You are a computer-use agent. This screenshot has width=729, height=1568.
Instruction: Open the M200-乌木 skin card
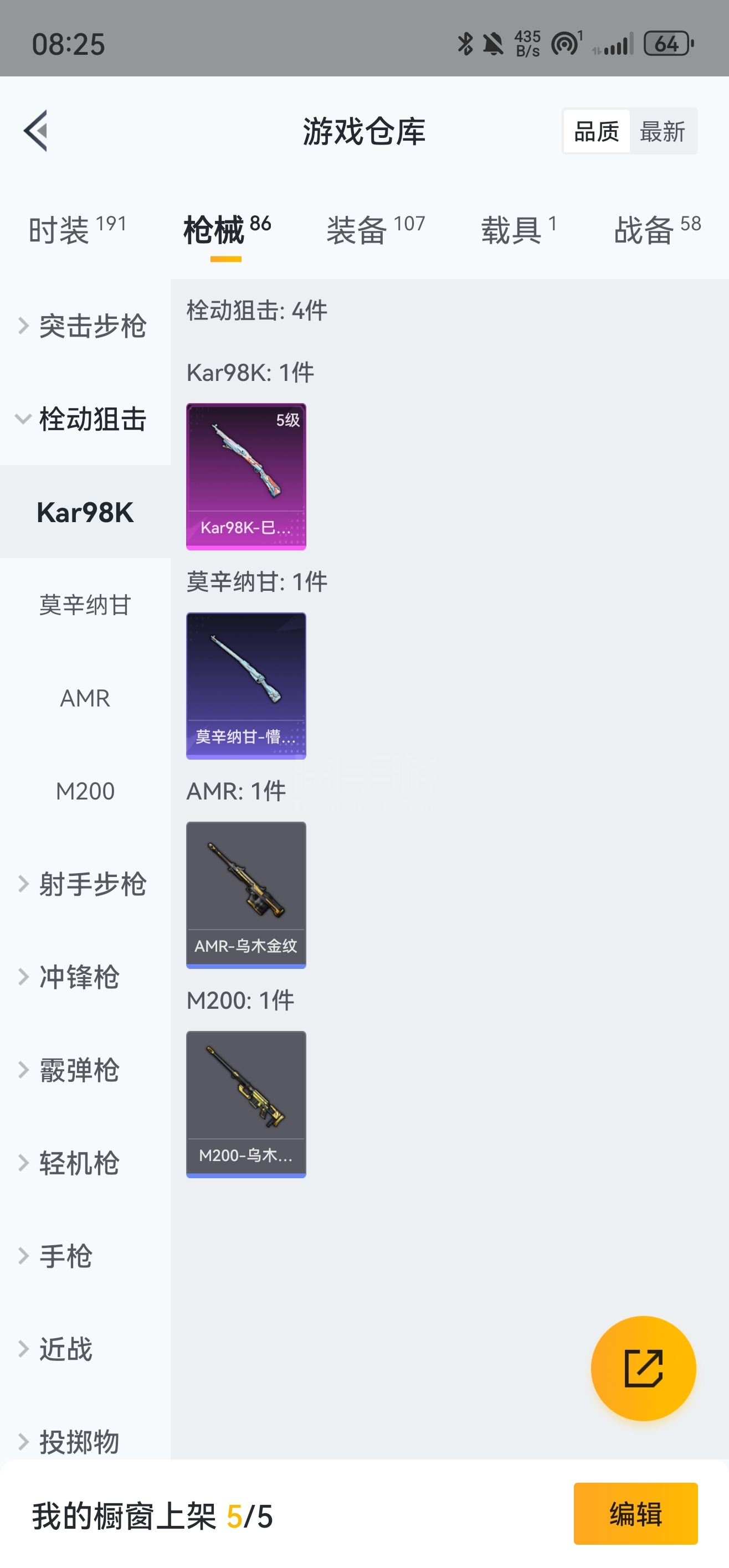(246, 1104)
